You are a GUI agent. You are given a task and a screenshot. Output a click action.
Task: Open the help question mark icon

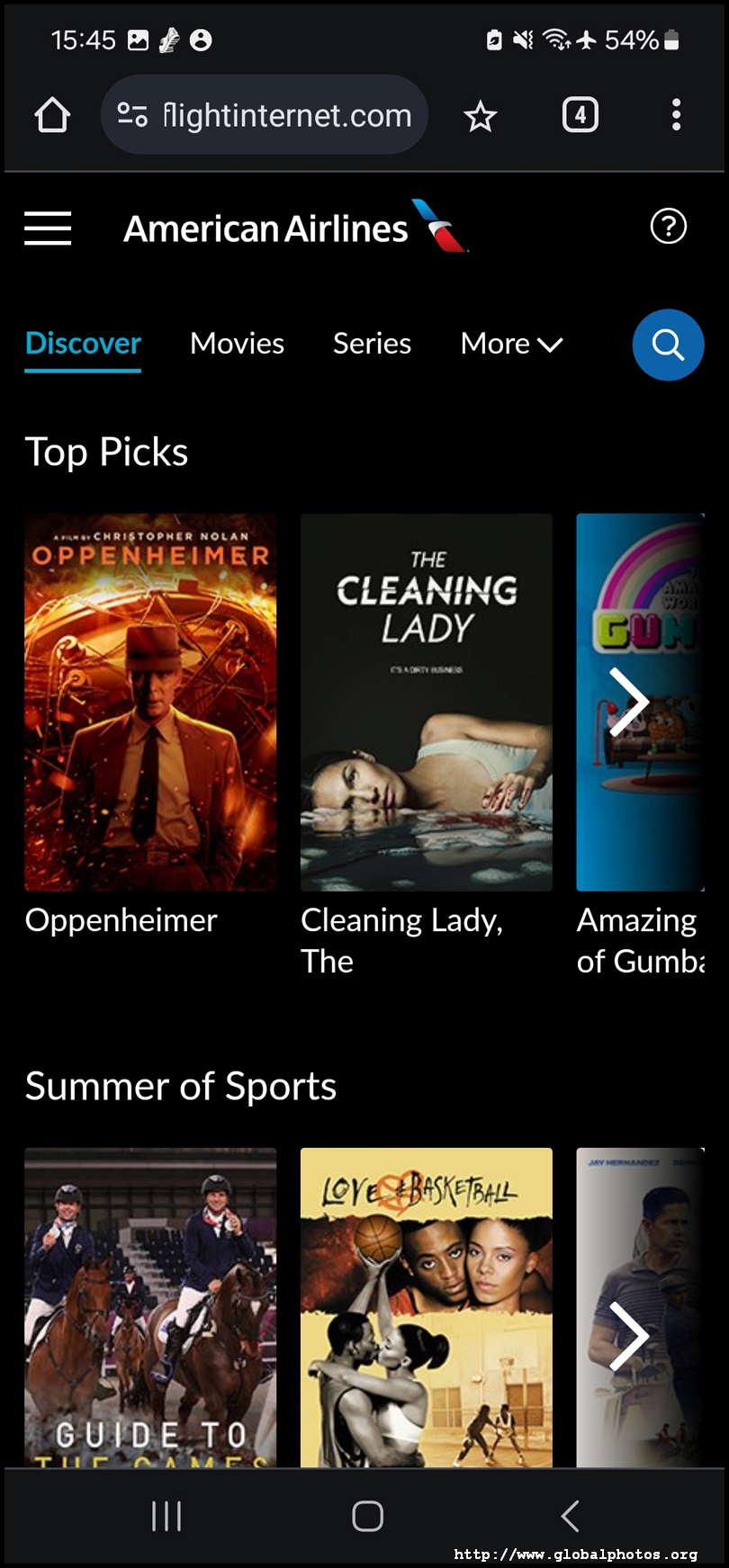click(668, 227)
